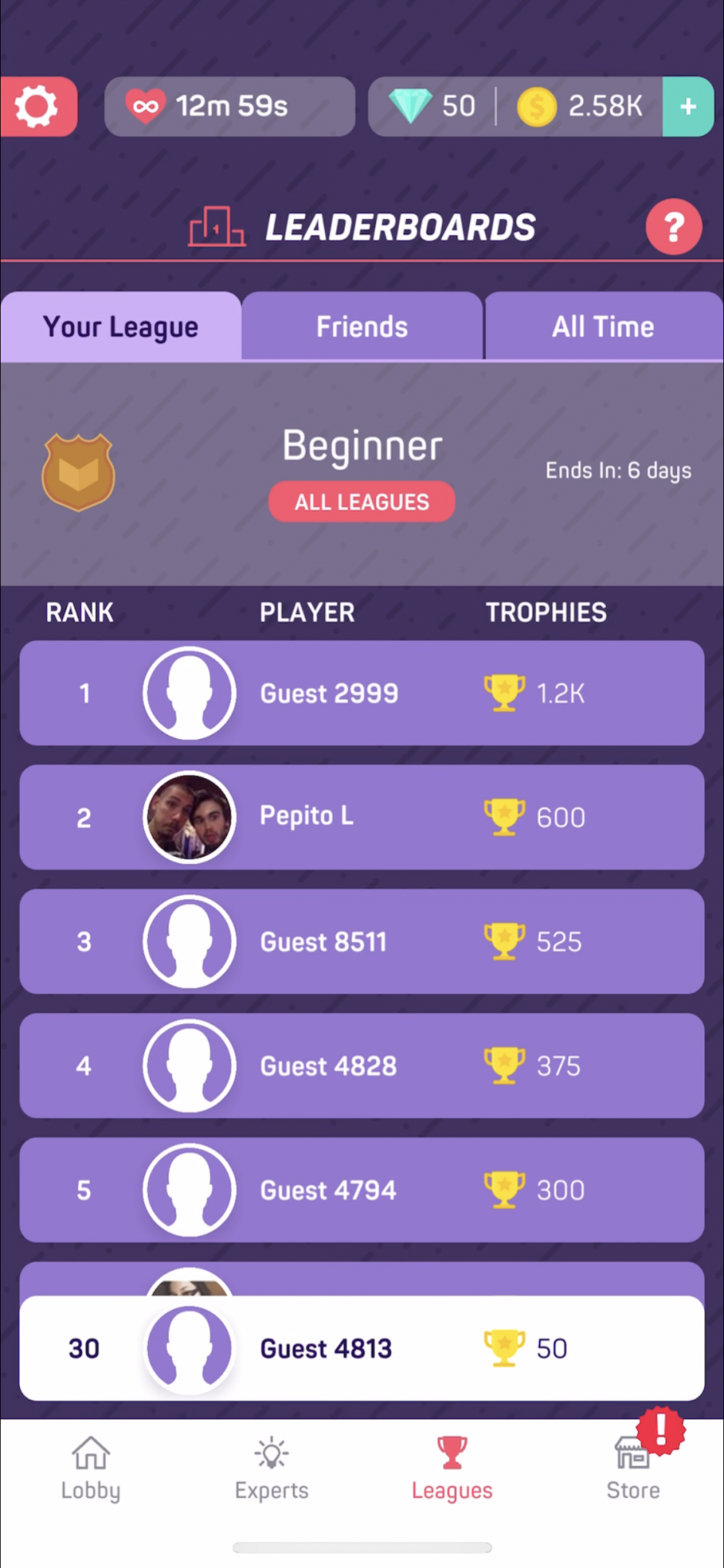Screen dimensions: 724x1568
Task: Open the help question mark icon
Action: point(674,226)
